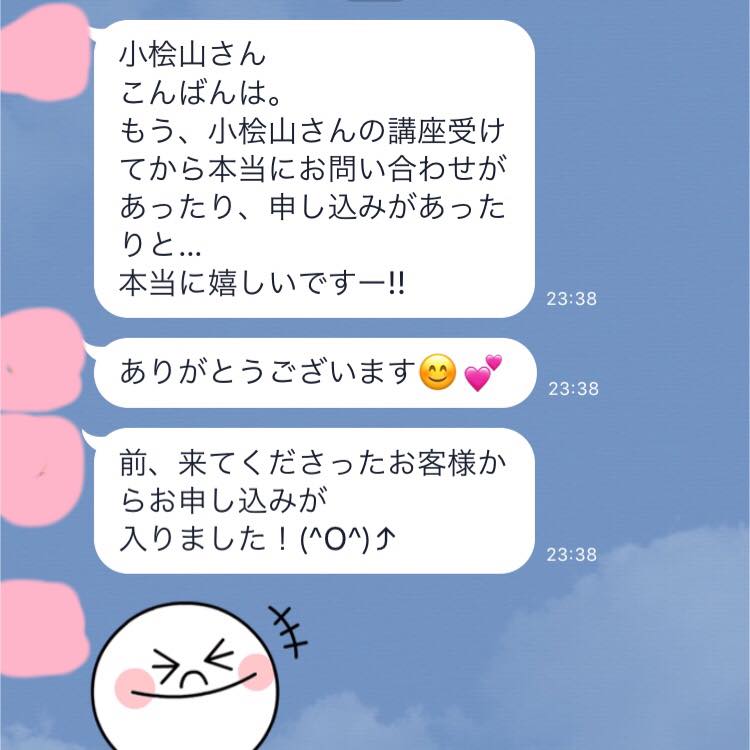Tap the laughing Moon sticker message
This screenshot has width=750, height=750.
click(x=195, y=675)
